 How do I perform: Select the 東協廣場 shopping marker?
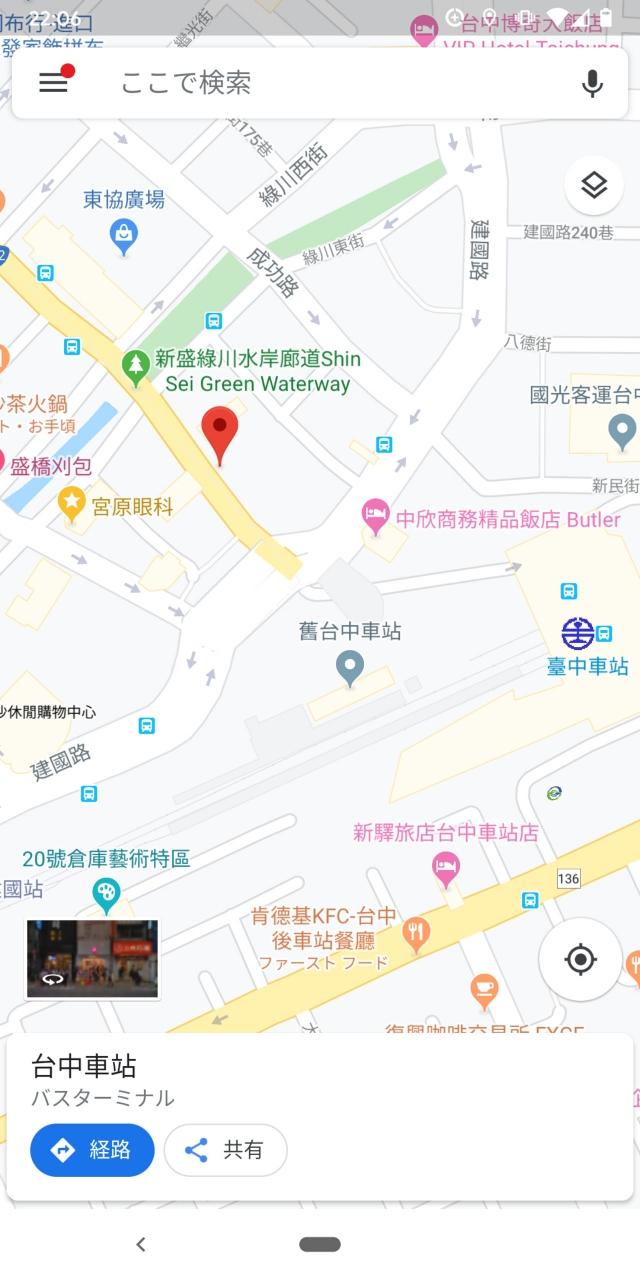(x=124, y=235)
